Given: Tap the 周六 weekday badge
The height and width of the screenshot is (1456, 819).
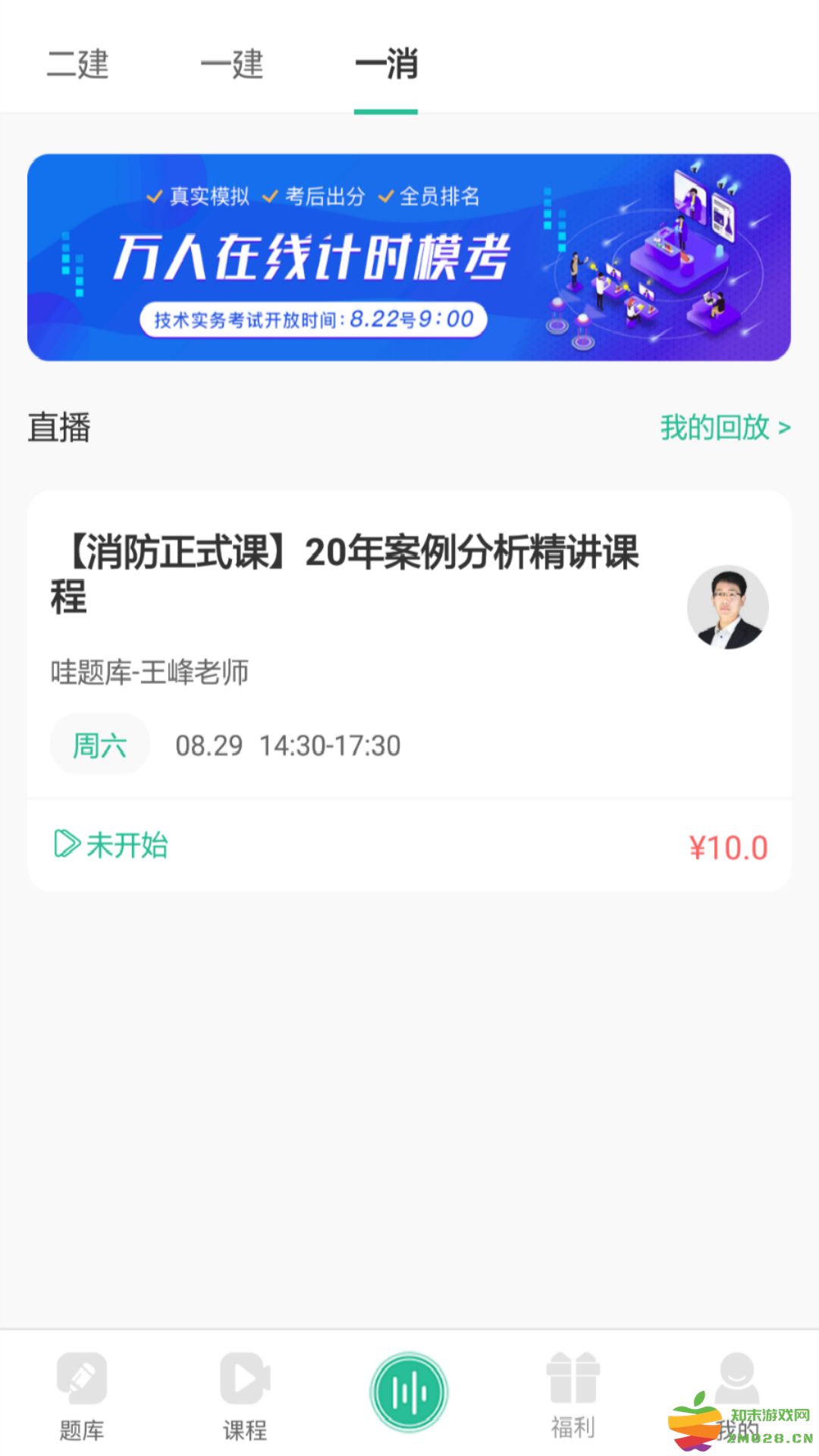Looking at the screenshot, I should [x=99, y=744].
